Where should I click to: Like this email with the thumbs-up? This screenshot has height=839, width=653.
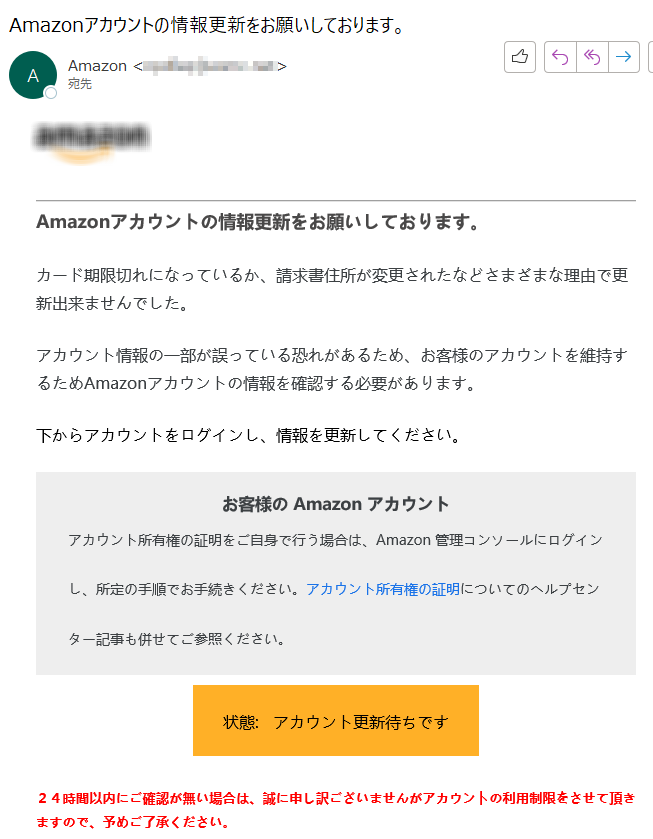tap(520, 57)
